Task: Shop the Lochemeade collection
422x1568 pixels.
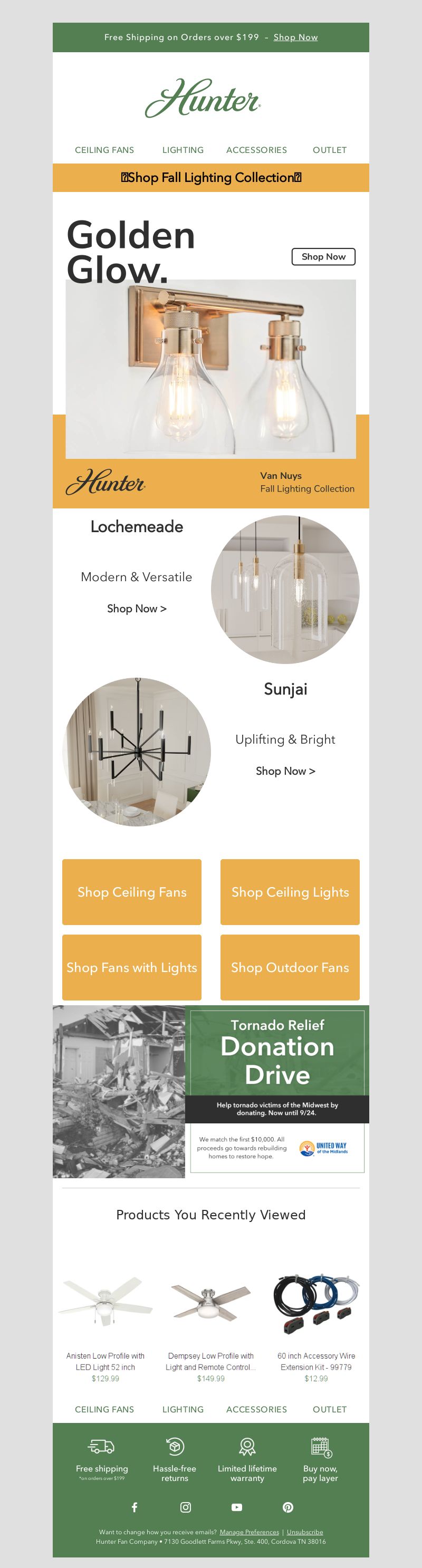Action: coord(137,609)
